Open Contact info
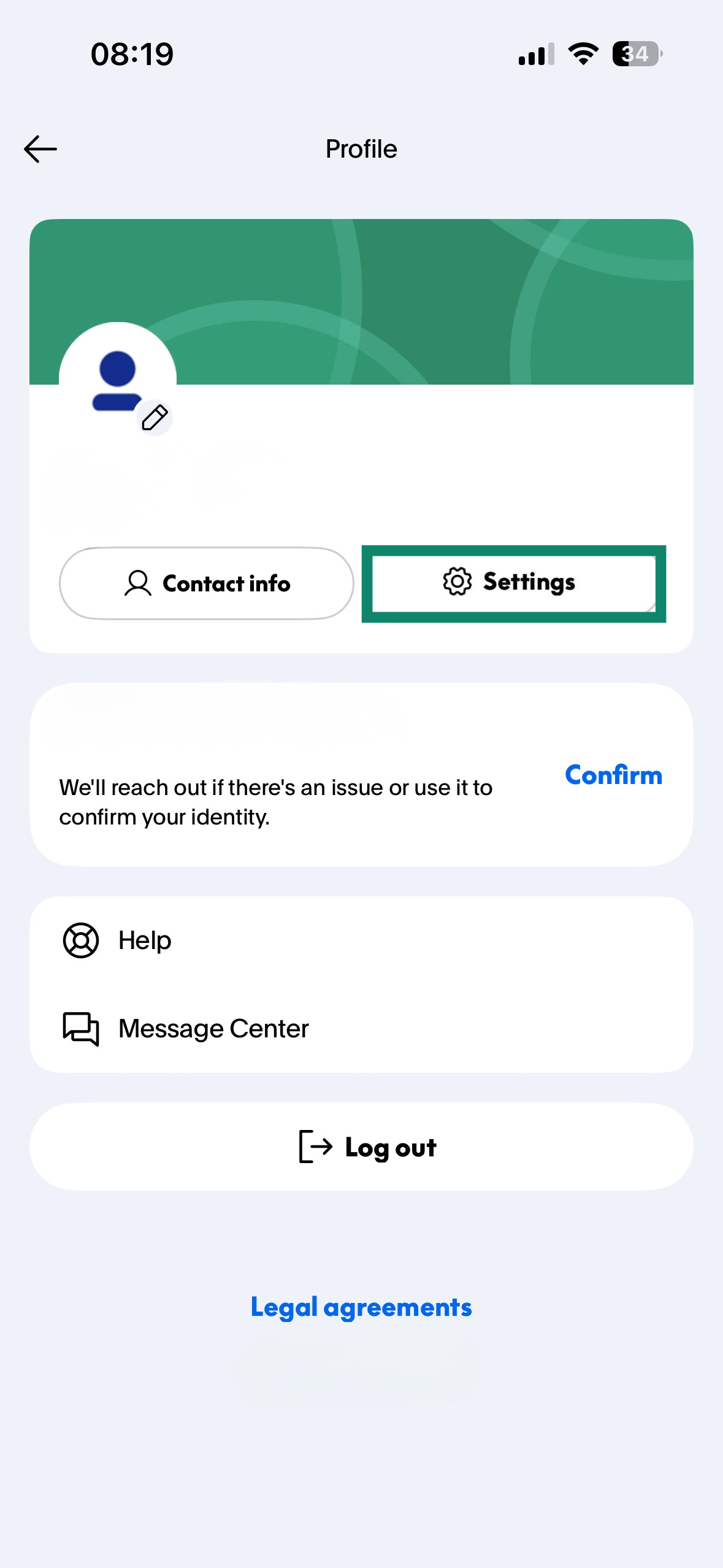The width and height of the screenshot is (723, 1568). coord(206,583)
